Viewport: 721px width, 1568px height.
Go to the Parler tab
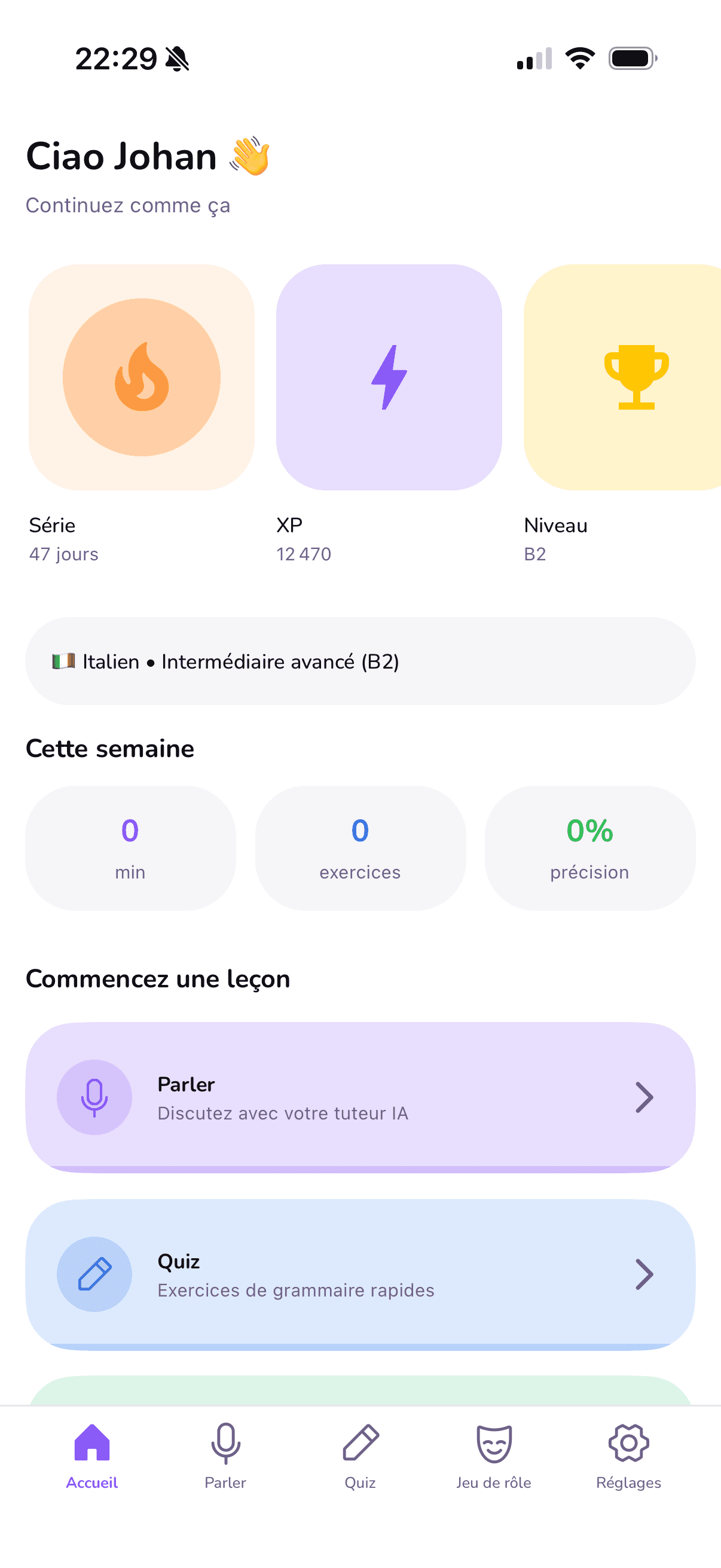(225, 1456)
